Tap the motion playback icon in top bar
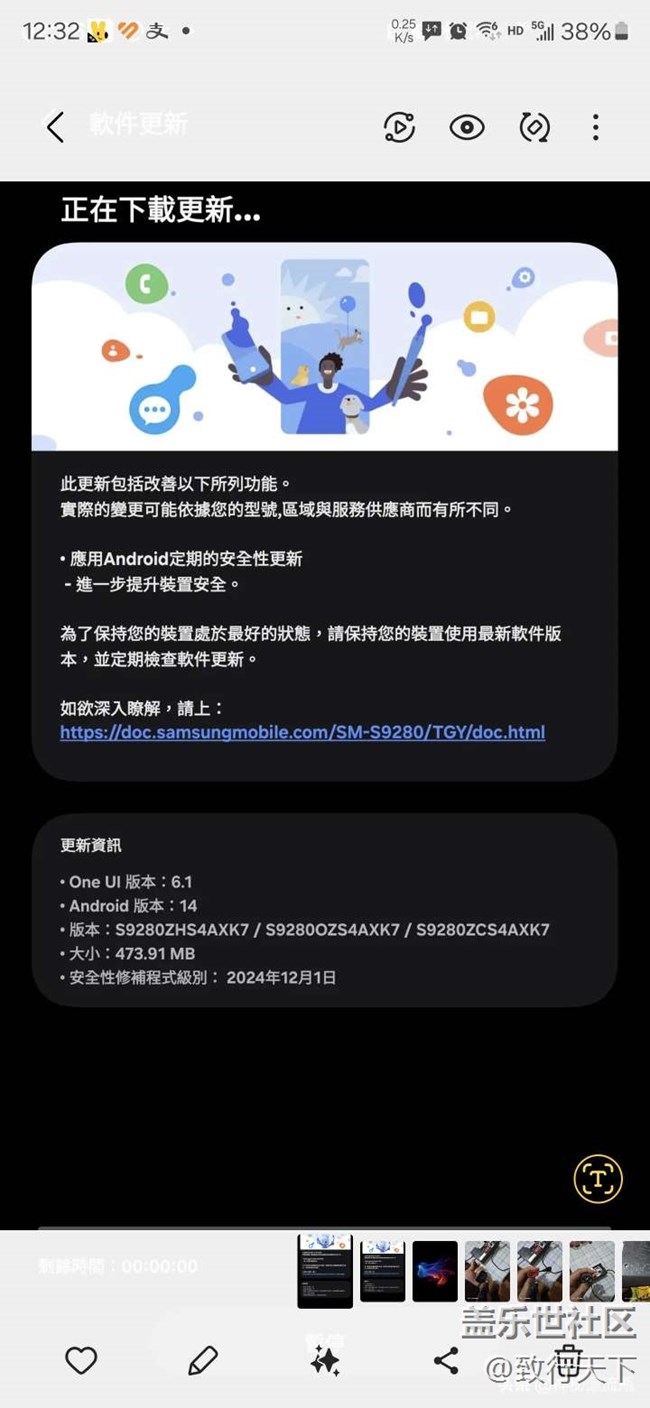This screenshot has width=650, height=1408. tap(399, 127)
